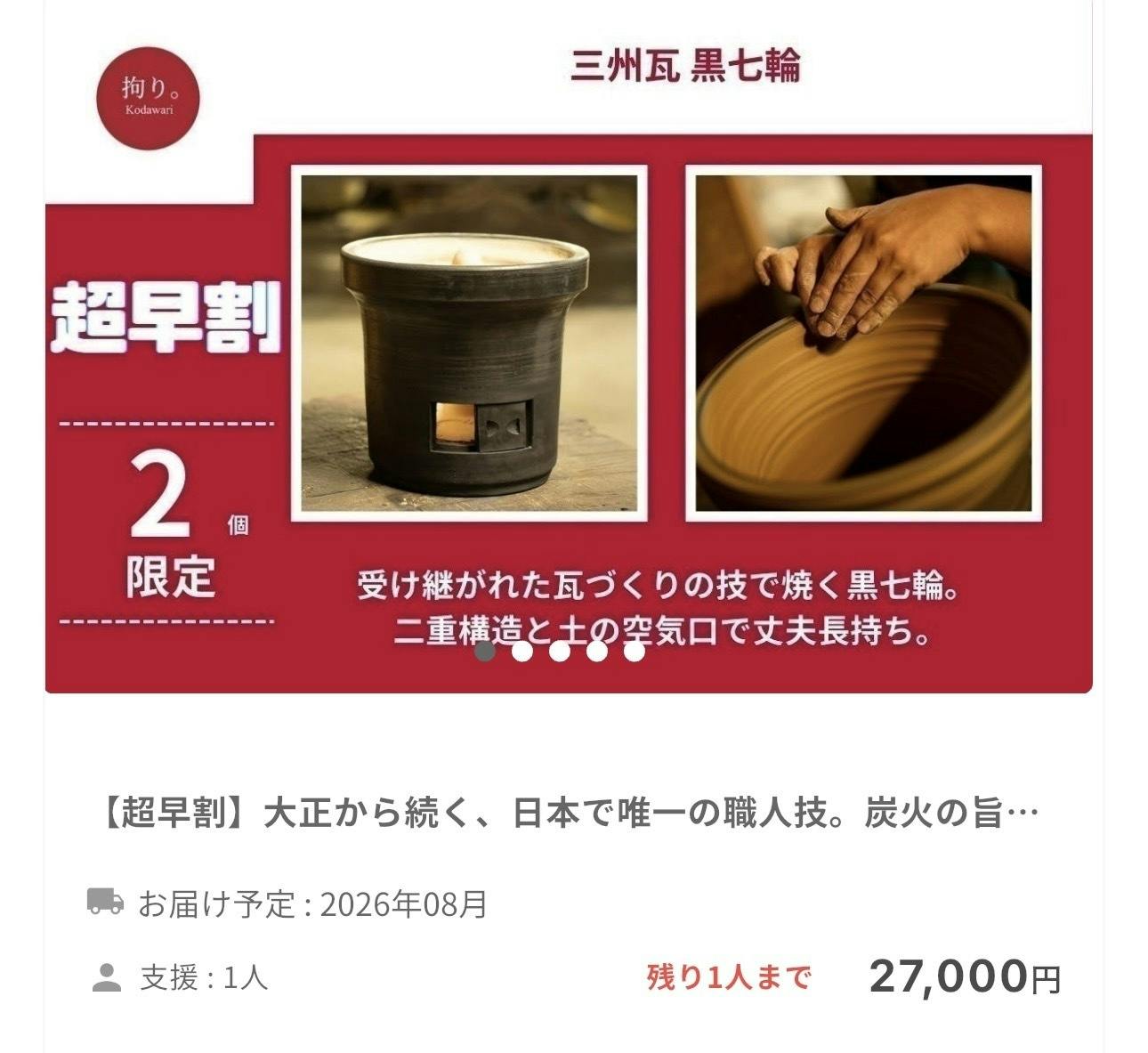The image size is (1148, 1053).
Task: Open the 三州瓦 黒七輪 超早割 banner image
Action: [568, 356]
